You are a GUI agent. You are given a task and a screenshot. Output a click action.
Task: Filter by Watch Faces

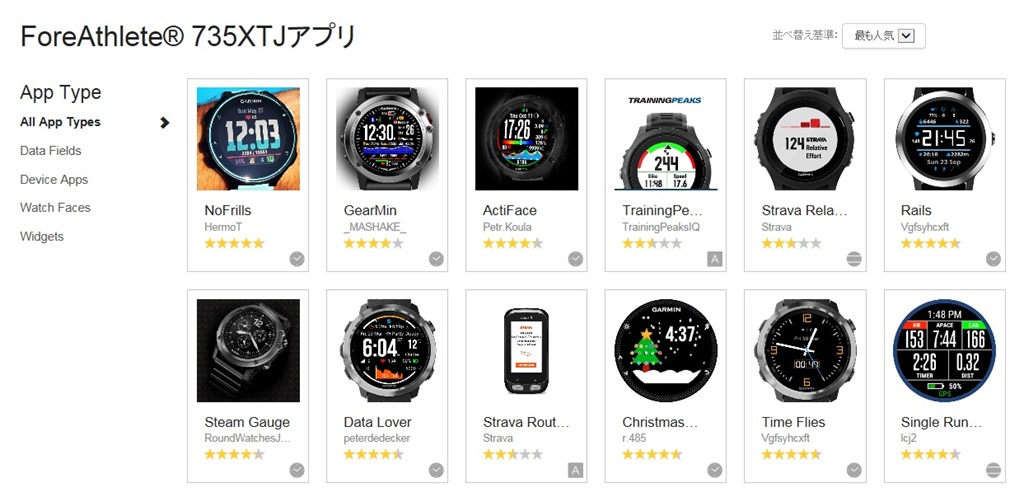(56, 208)
